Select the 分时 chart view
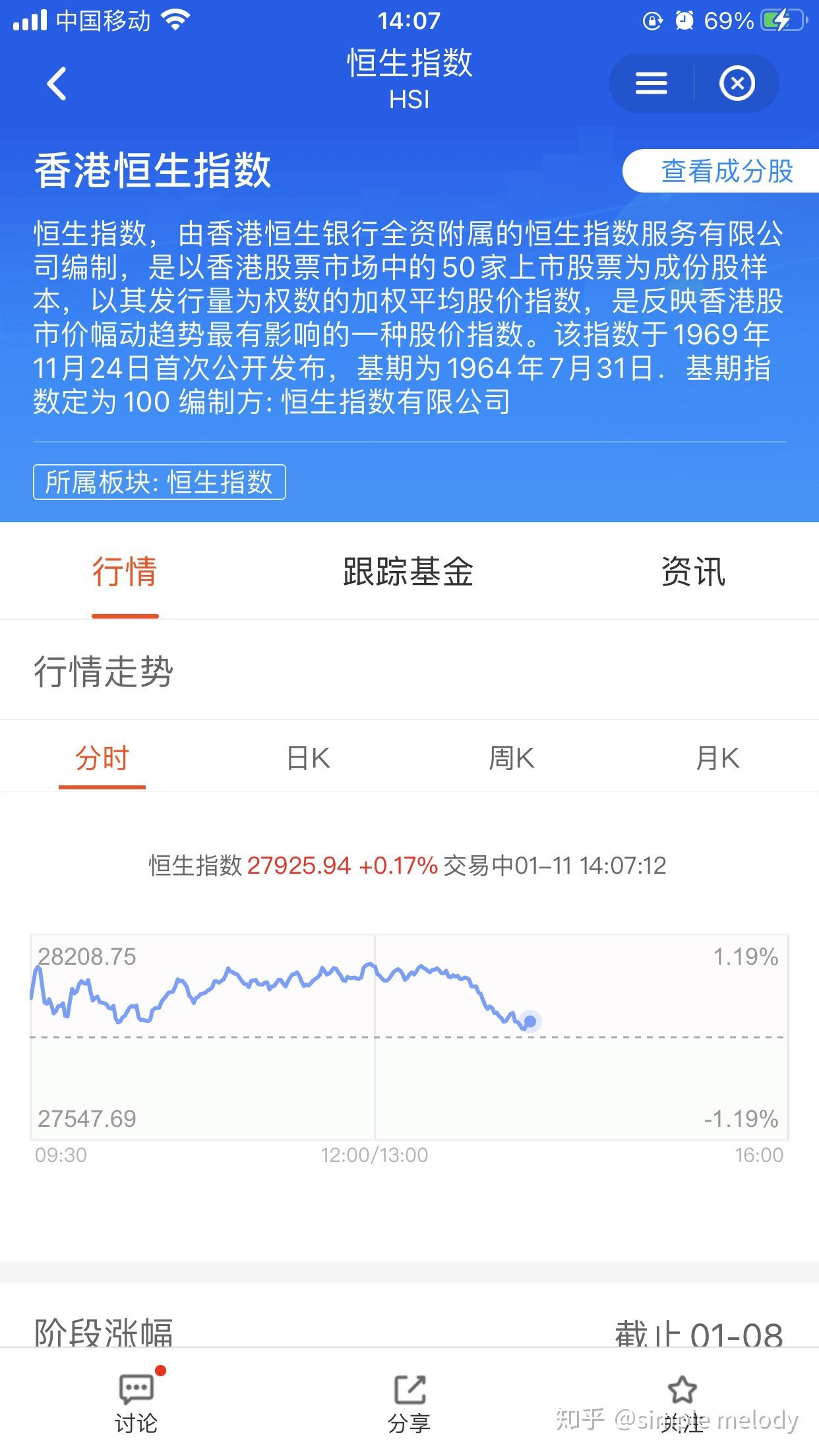Image resolution: width=819 pixels, height=1456 pixels. pos(102,758)
